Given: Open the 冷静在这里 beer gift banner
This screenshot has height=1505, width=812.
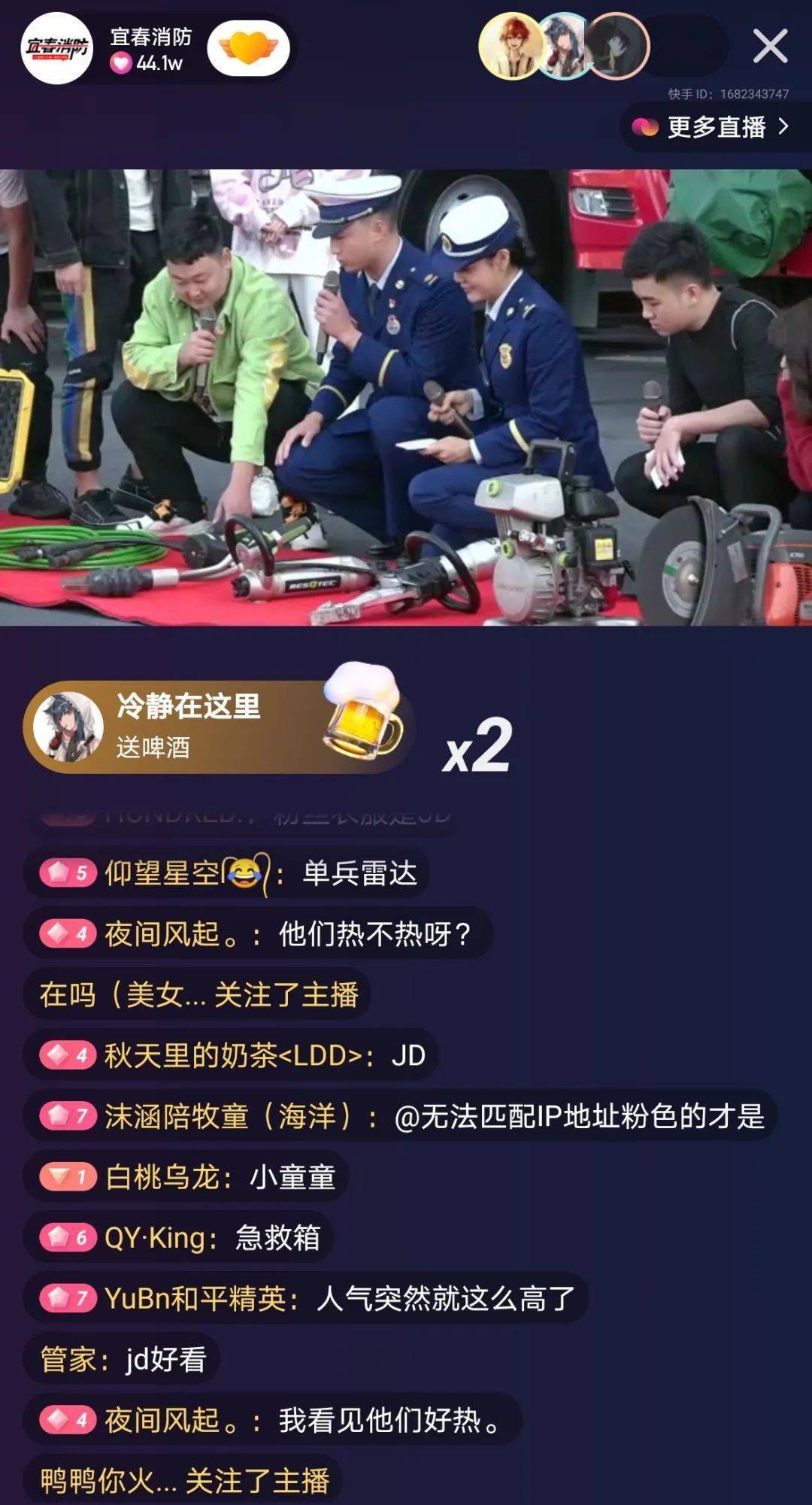Looking at the screenshot, I should tap(218, 727).
